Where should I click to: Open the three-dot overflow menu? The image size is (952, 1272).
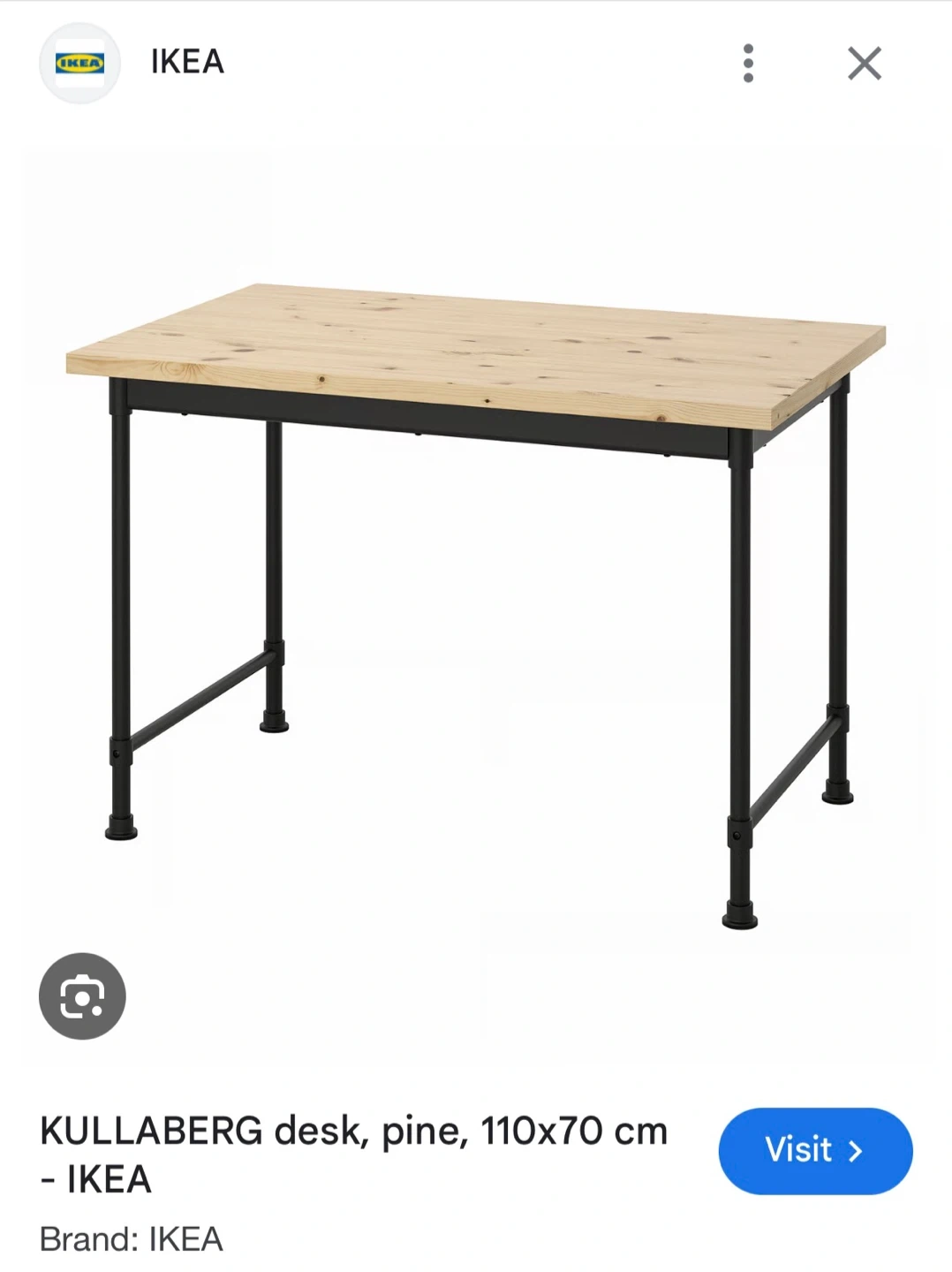pyautogui.click(x=748, y=64)
